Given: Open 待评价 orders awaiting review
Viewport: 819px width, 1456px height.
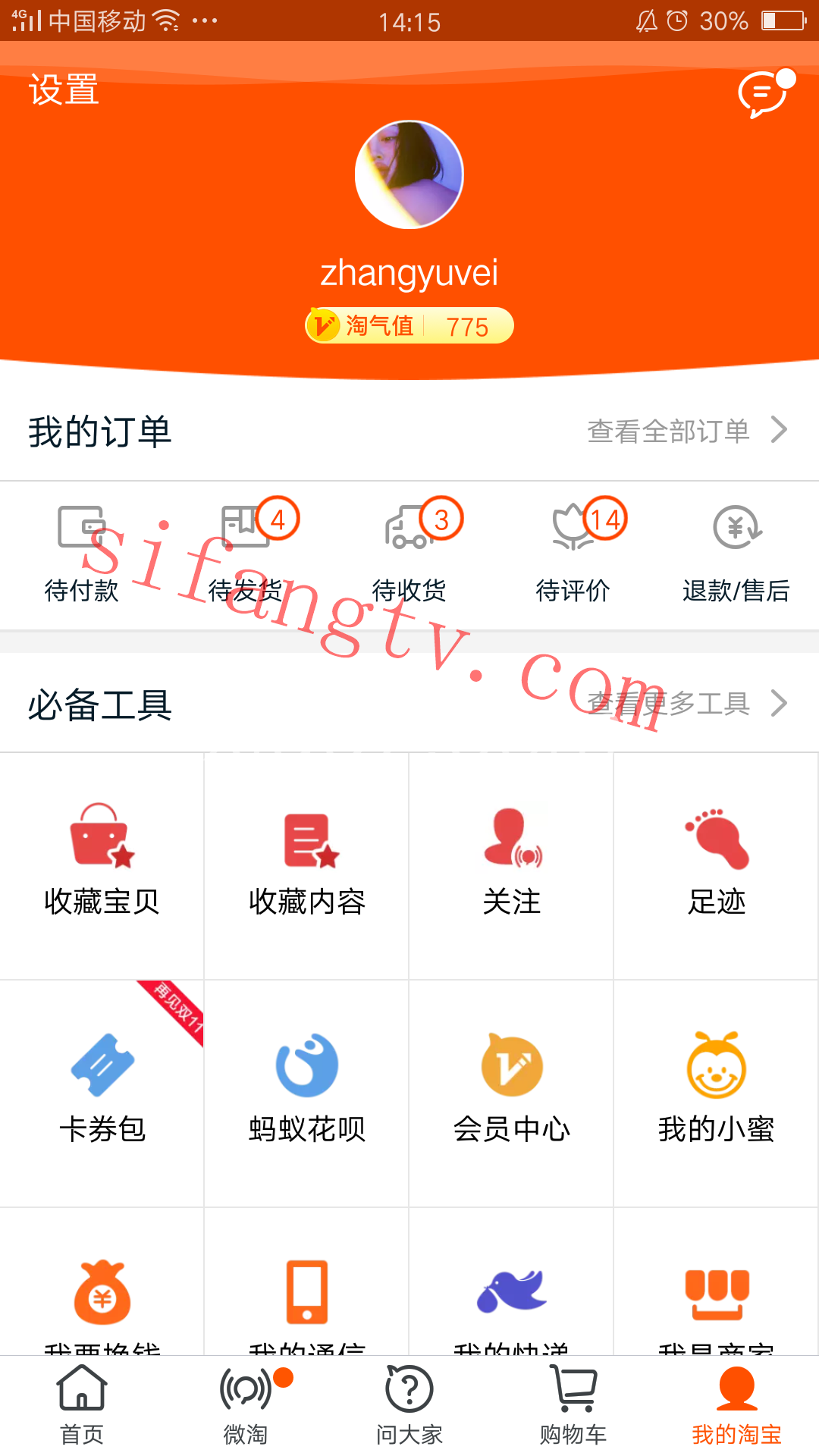Looking at the screenshot, I should click(573, 552).
